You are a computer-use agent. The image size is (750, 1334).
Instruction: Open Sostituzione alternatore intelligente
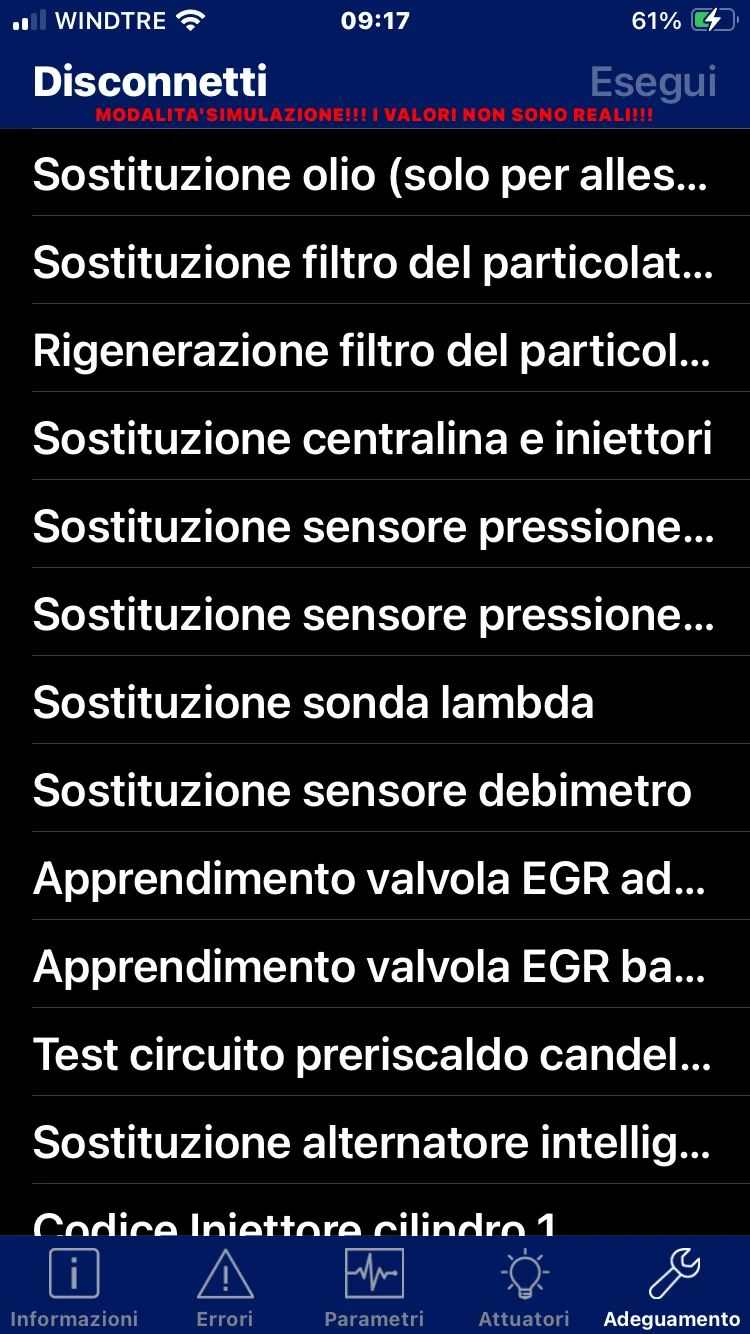[375, 1141]
